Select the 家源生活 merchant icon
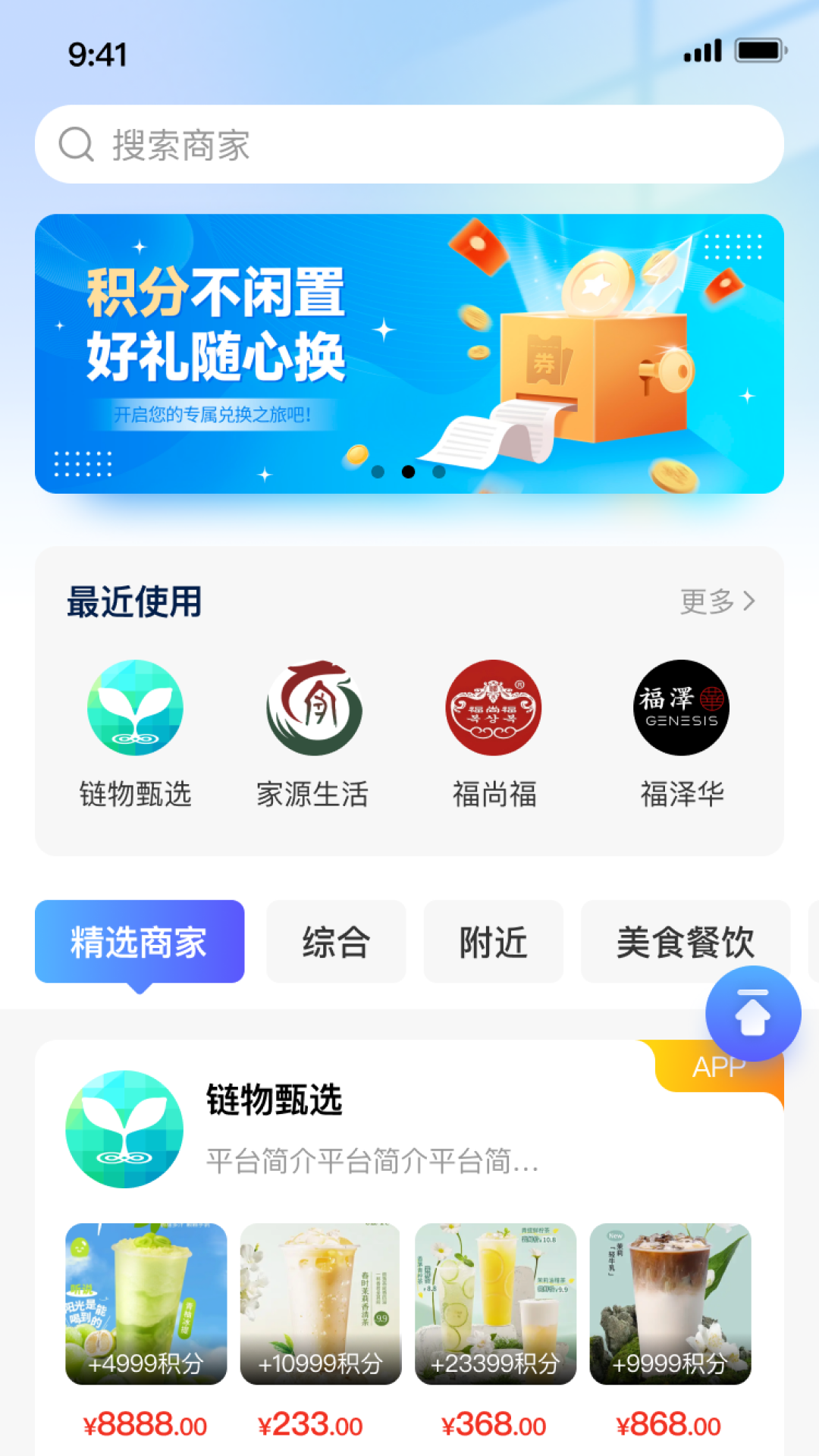Viewport: 819px width, 1456px height. click(x=314, y=708)
